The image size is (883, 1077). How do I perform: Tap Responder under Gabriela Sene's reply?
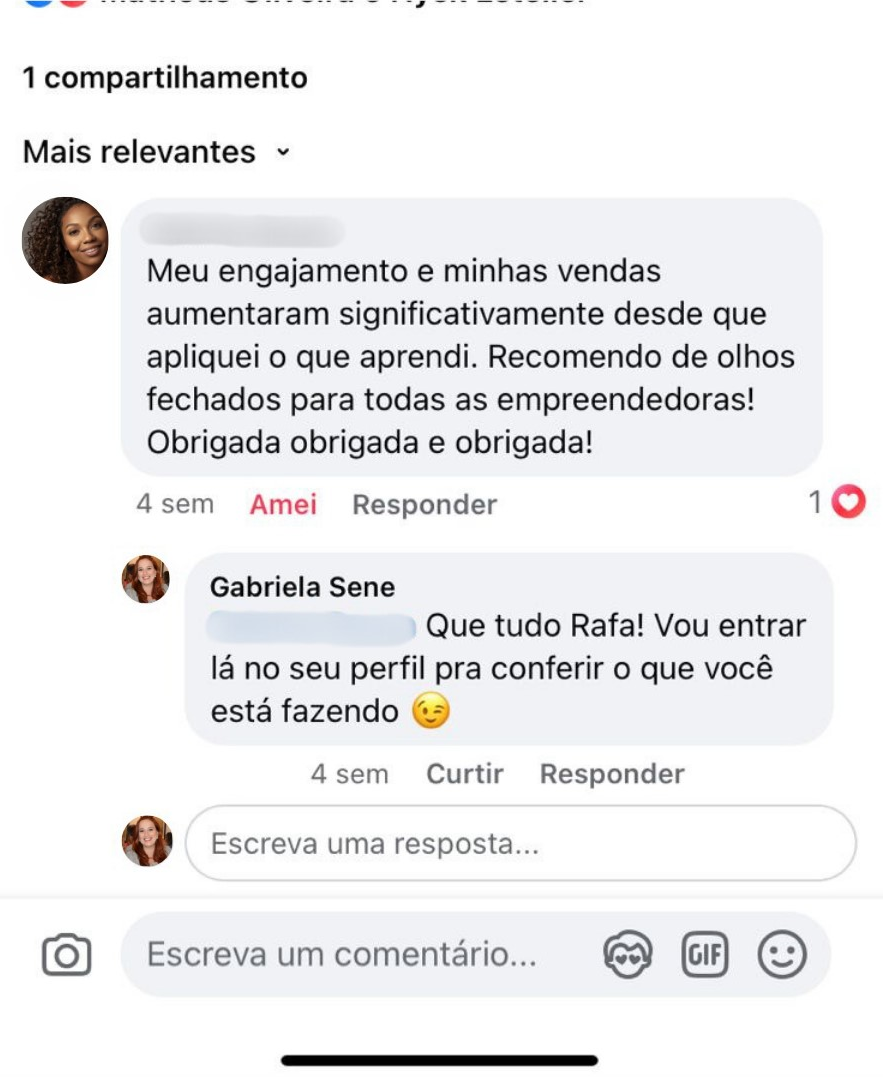pos(612,774)
